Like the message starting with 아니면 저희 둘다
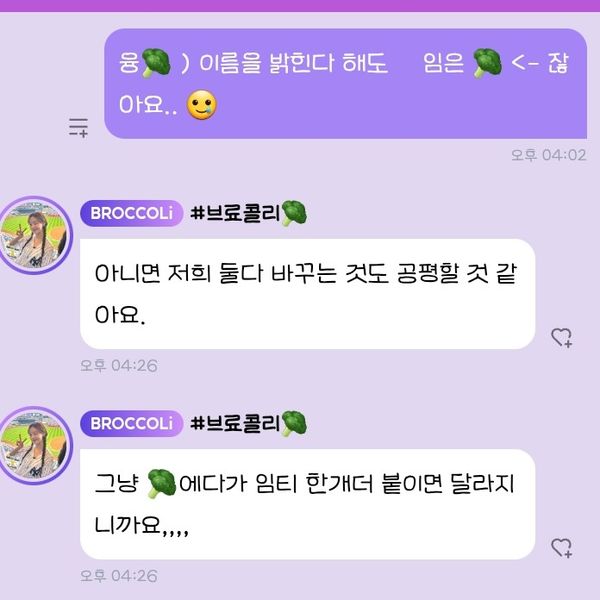Image resolution: width=600 pixels, height=600 pixels. (562, 338)
